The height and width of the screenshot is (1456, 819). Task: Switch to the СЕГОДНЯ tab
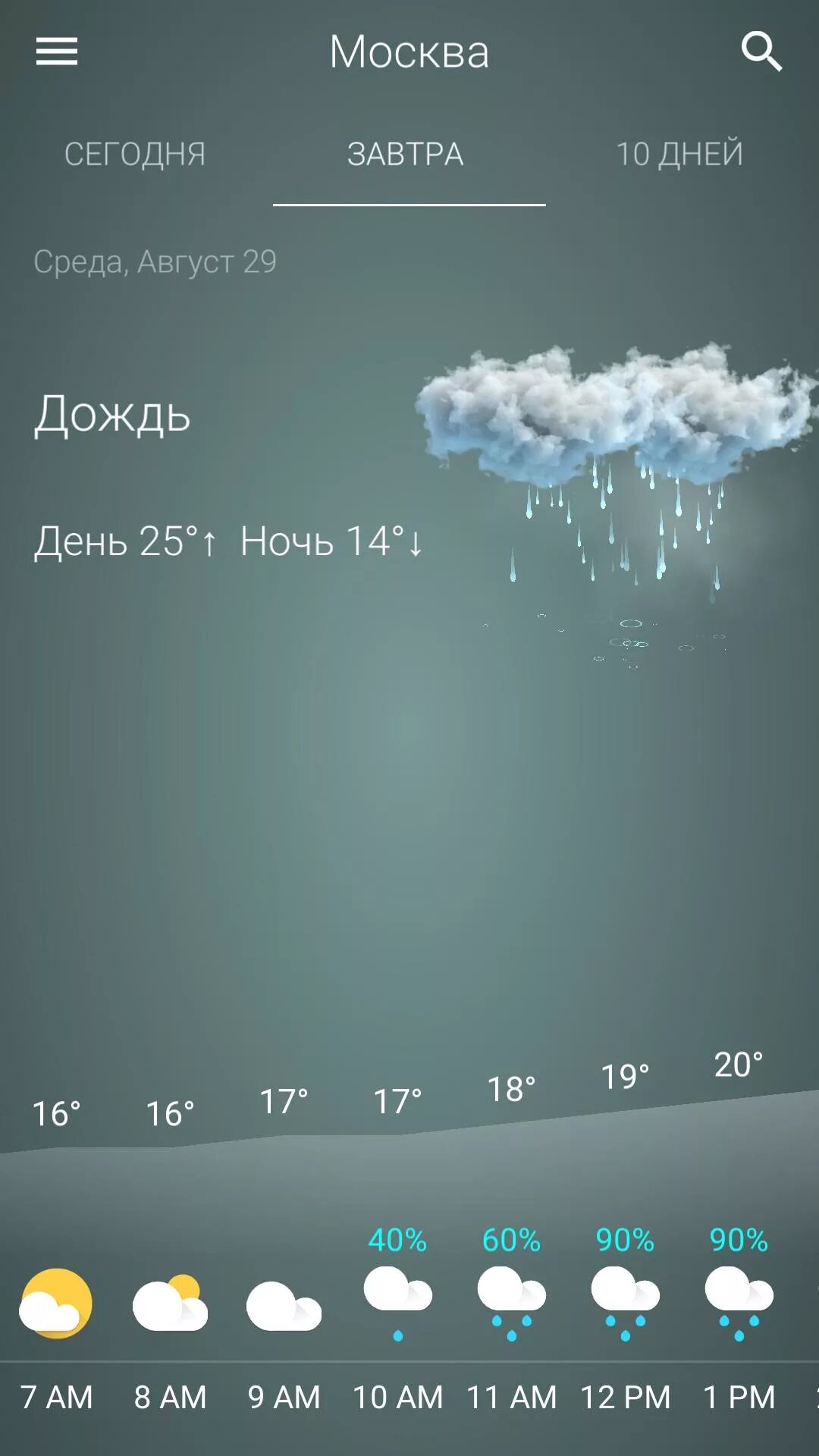(x=135, y=154)
